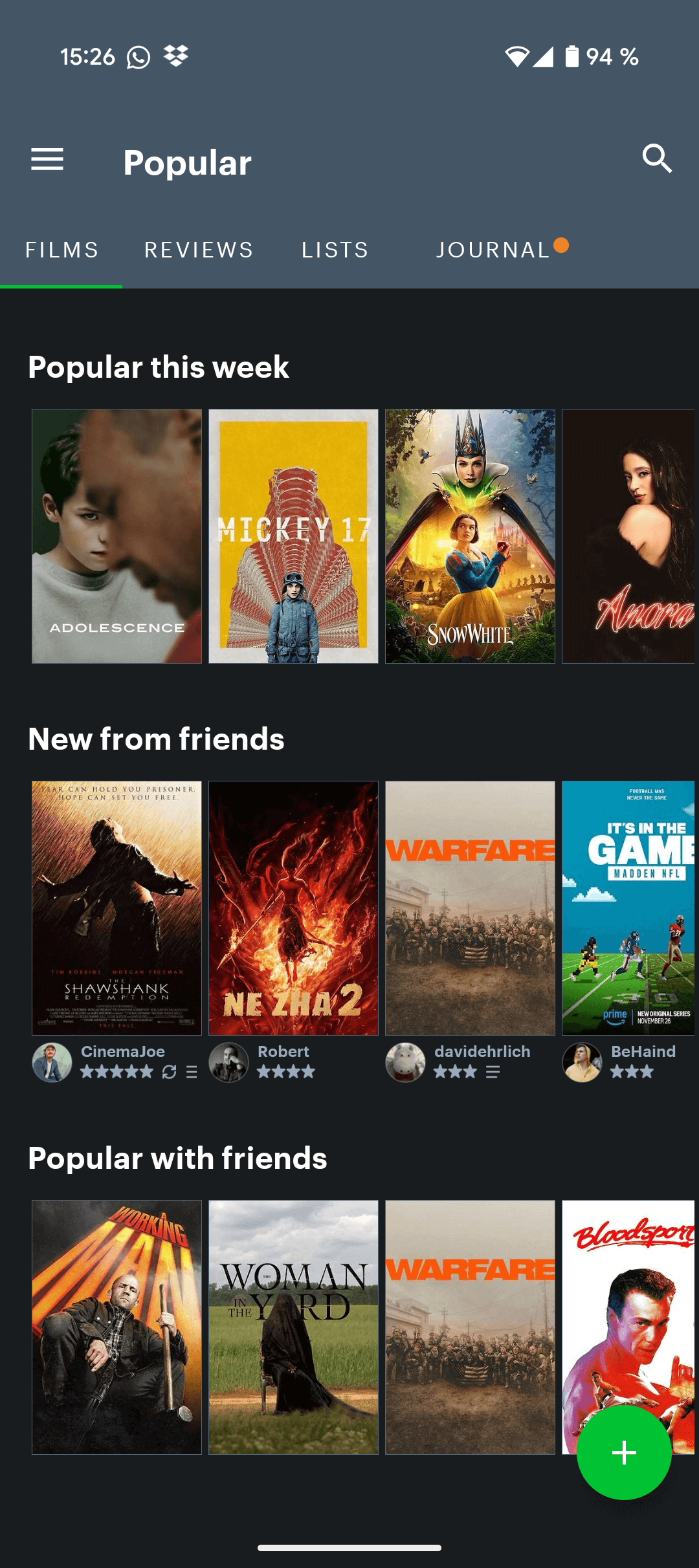
Task: Open the Snow White poster
Action: (x=470, y=536)
